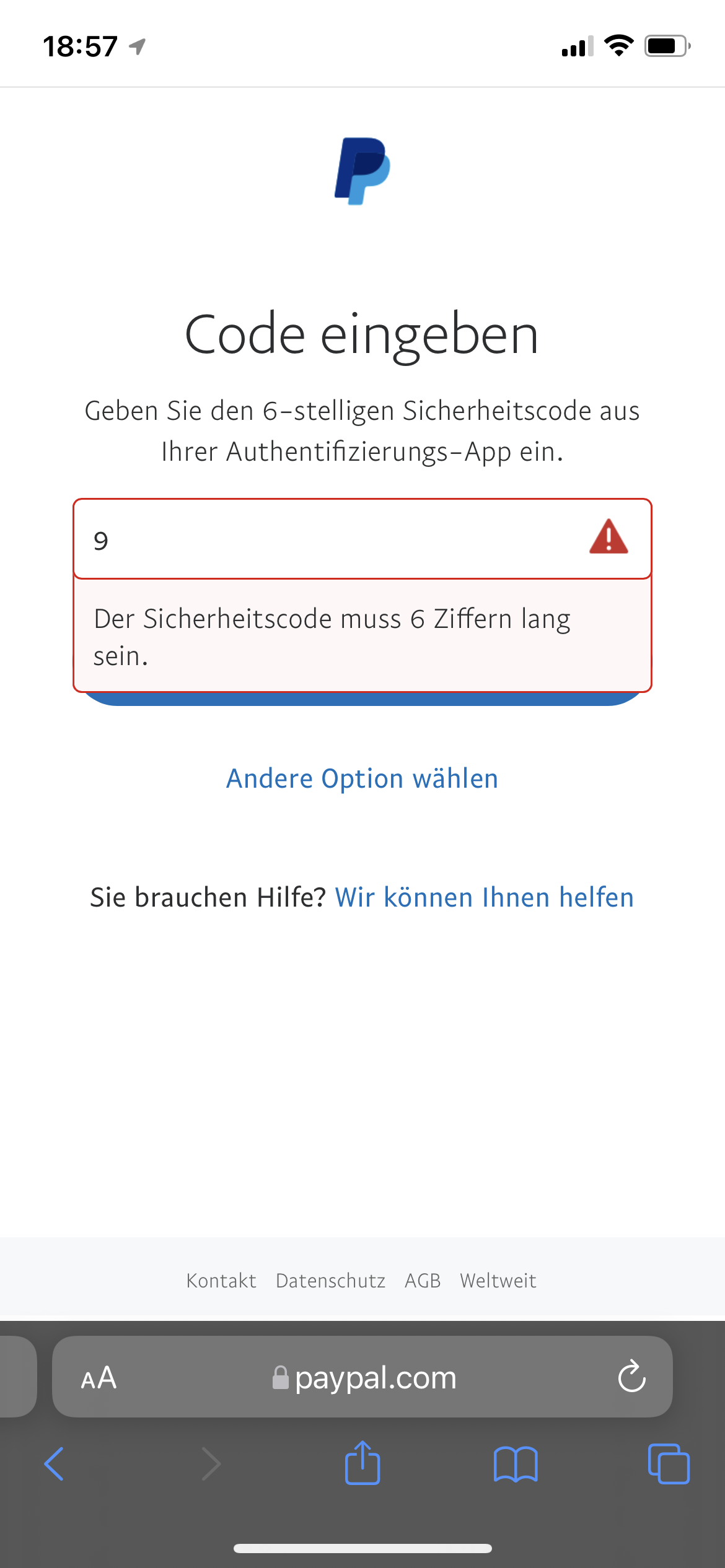Image resolution: width=725 pixels, height=1568 pixels.
Task: Open the Kontakt footer link
Action: click(221, 1280)
